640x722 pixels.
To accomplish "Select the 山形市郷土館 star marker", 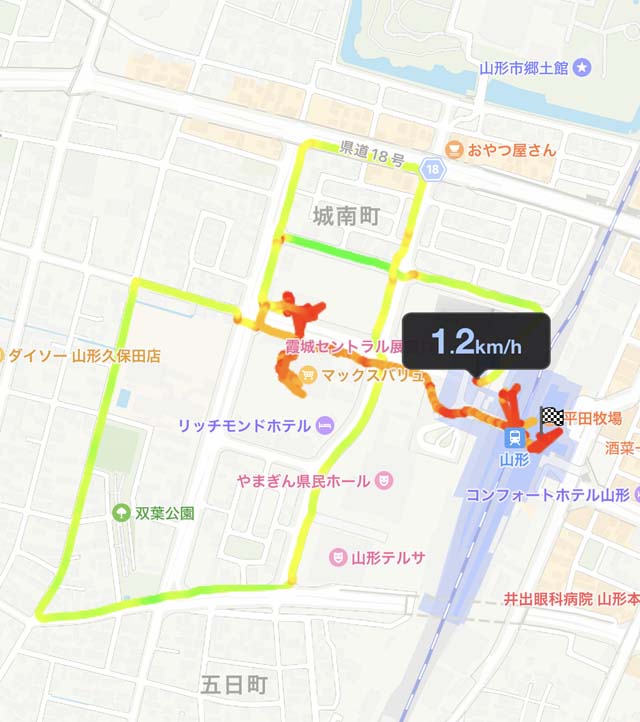I will coord(584,68).
